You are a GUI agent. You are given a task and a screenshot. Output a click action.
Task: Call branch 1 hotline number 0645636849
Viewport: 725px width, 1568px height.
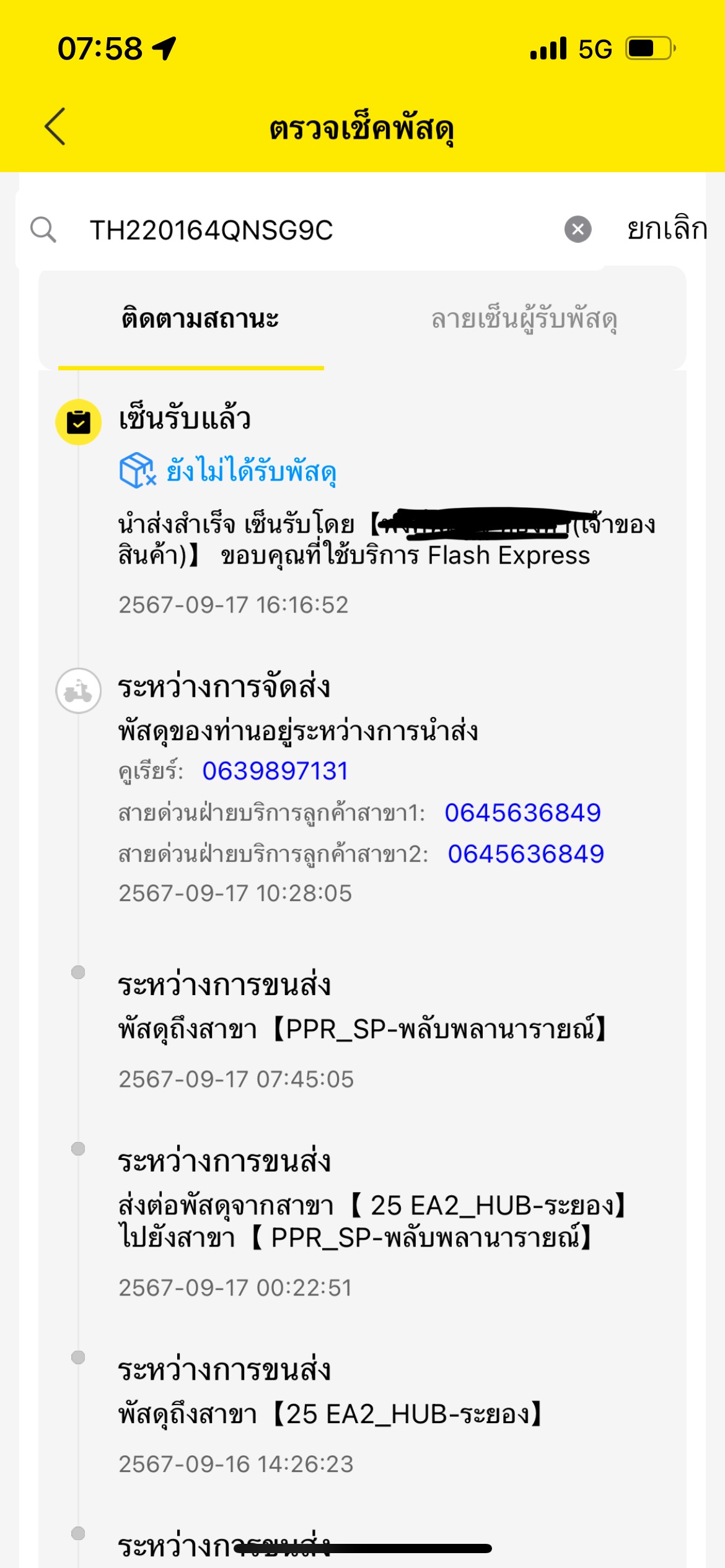[522, 812]
